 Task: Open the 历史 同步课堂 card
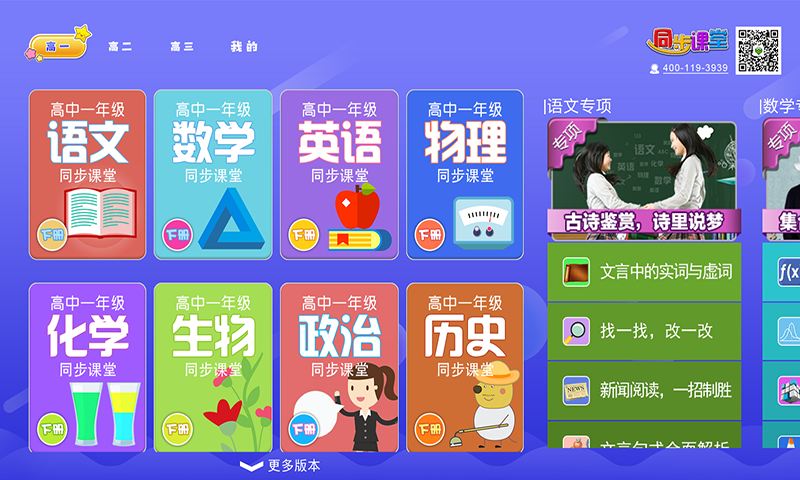pyautogui.click(x=464, y=367)
